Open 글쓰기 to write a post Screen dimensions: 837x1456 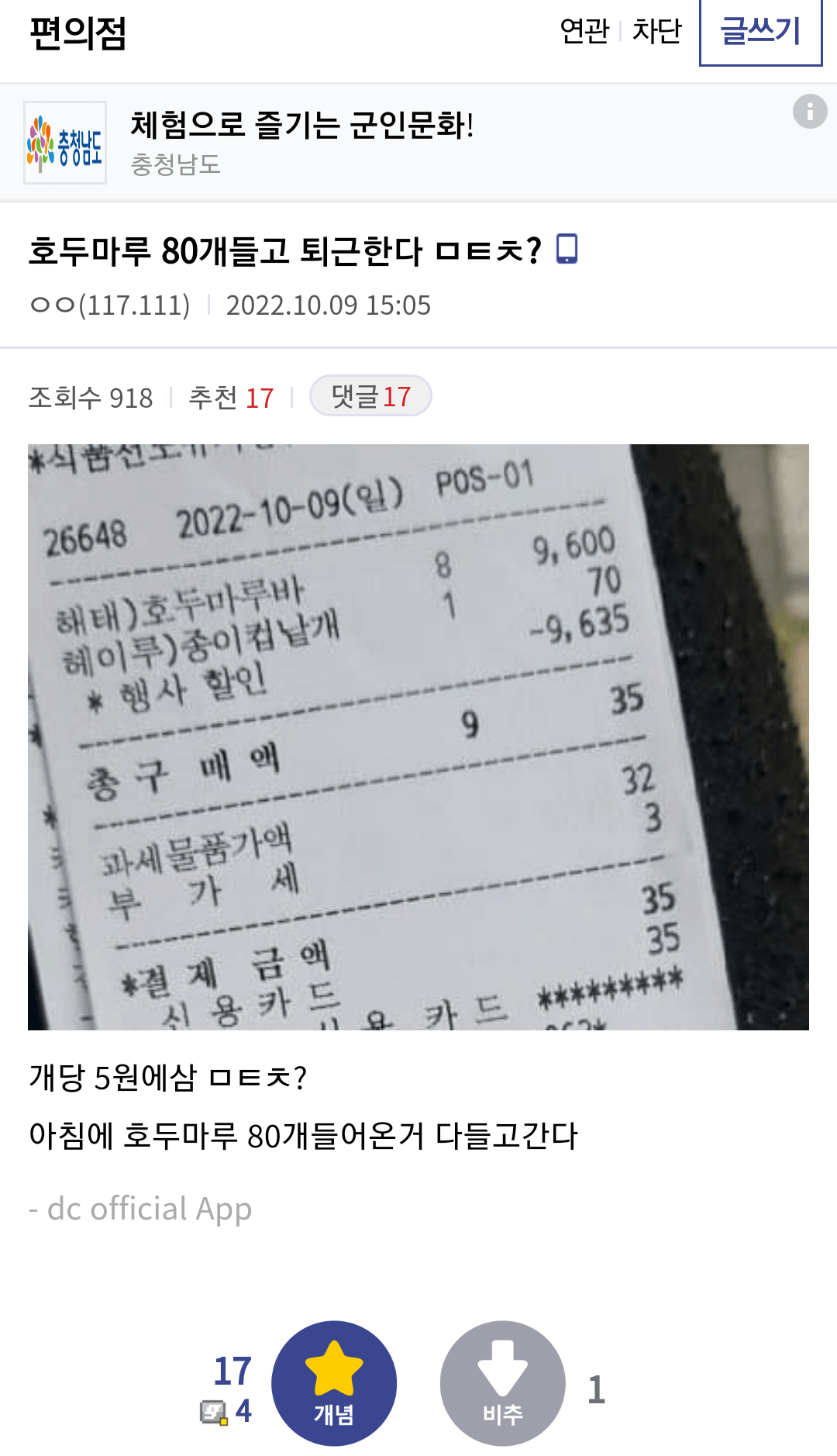pos(760,32)
